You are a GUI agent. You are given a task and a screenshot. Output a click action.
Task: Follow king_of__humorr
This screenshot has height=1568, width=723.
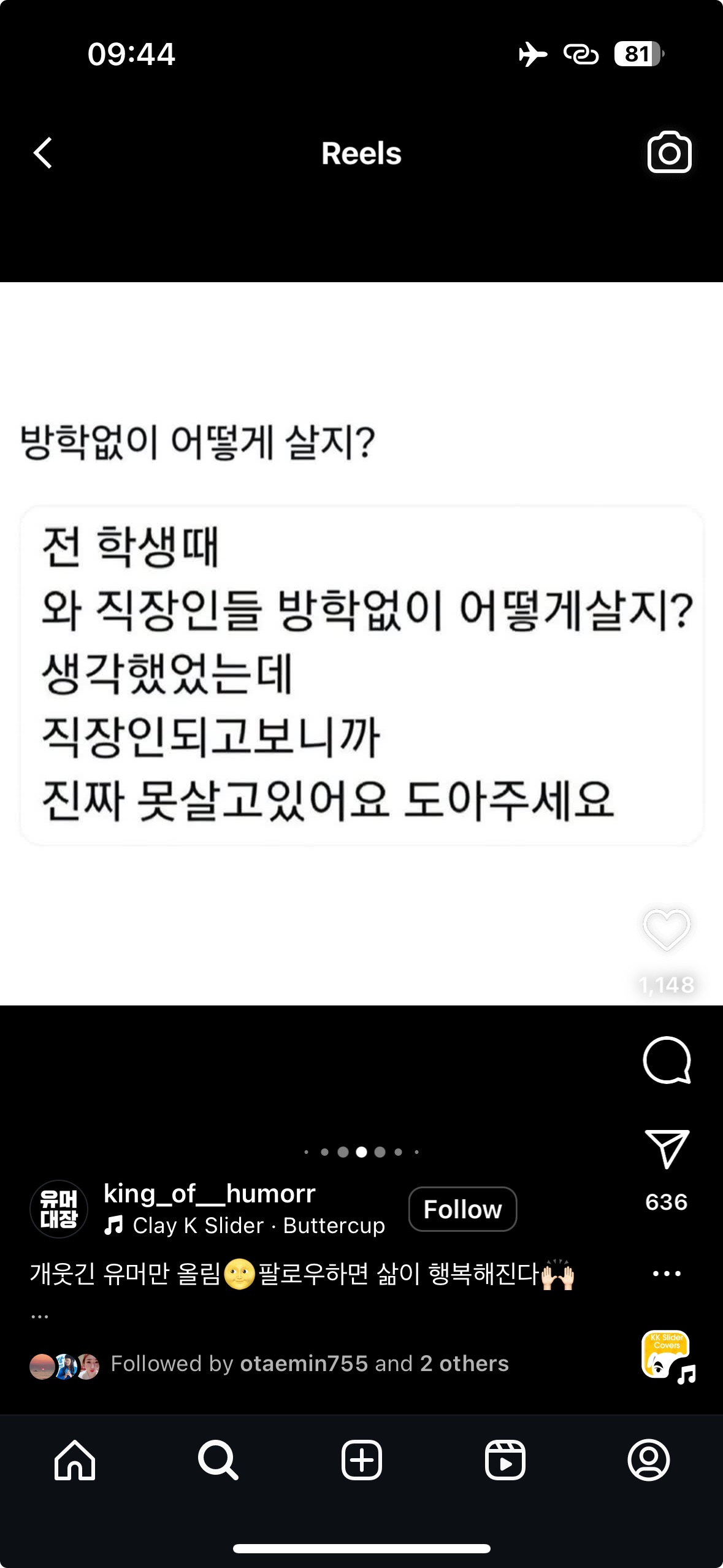pos(462,1209)
